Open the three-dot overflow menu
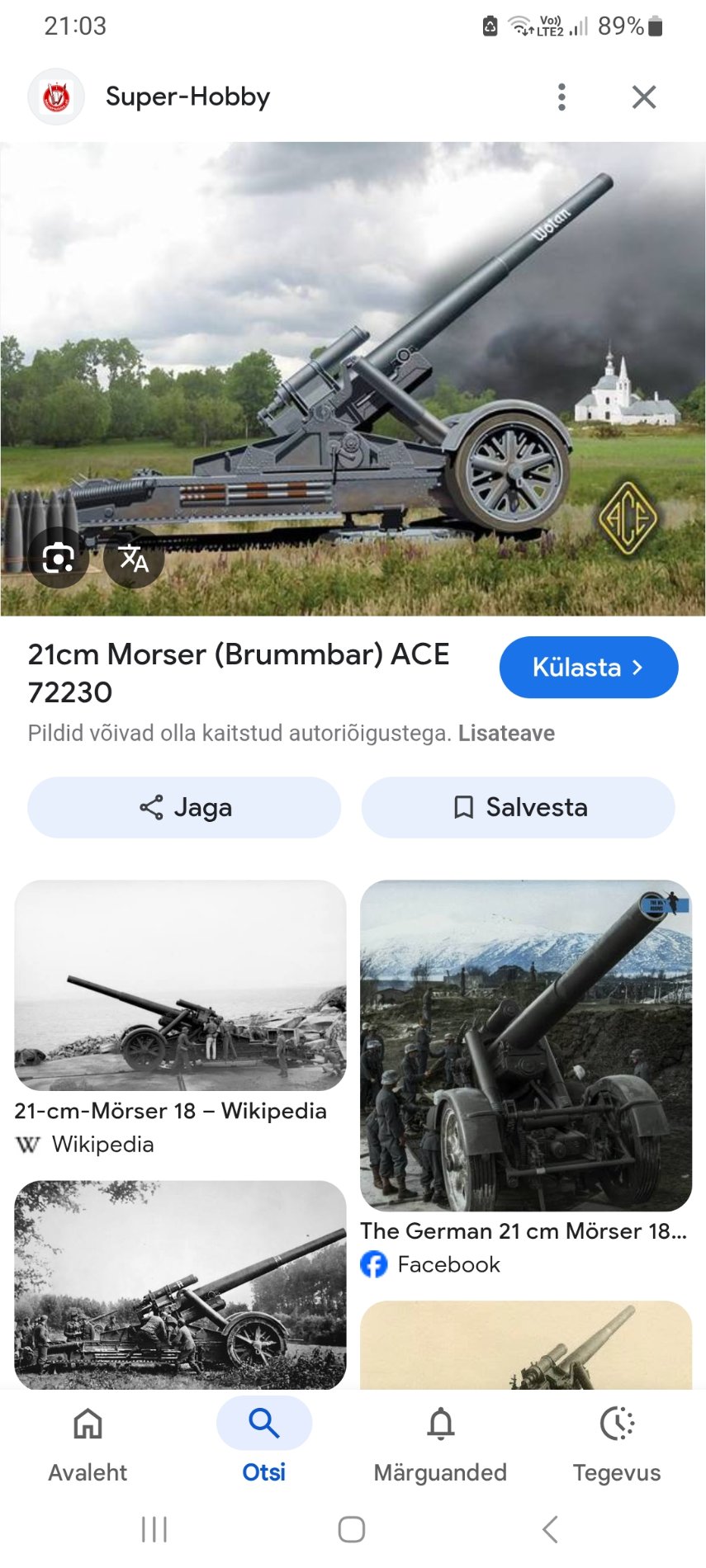Image resolution: width=706 pixels, height=1568 pixels. point(561,97)
